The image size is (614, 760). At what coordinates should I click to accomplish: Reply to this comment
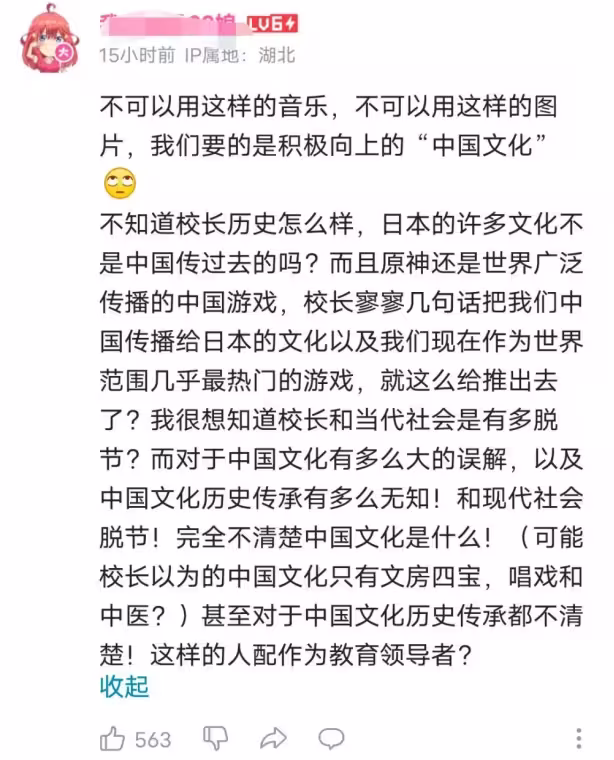tap(331, 739)
